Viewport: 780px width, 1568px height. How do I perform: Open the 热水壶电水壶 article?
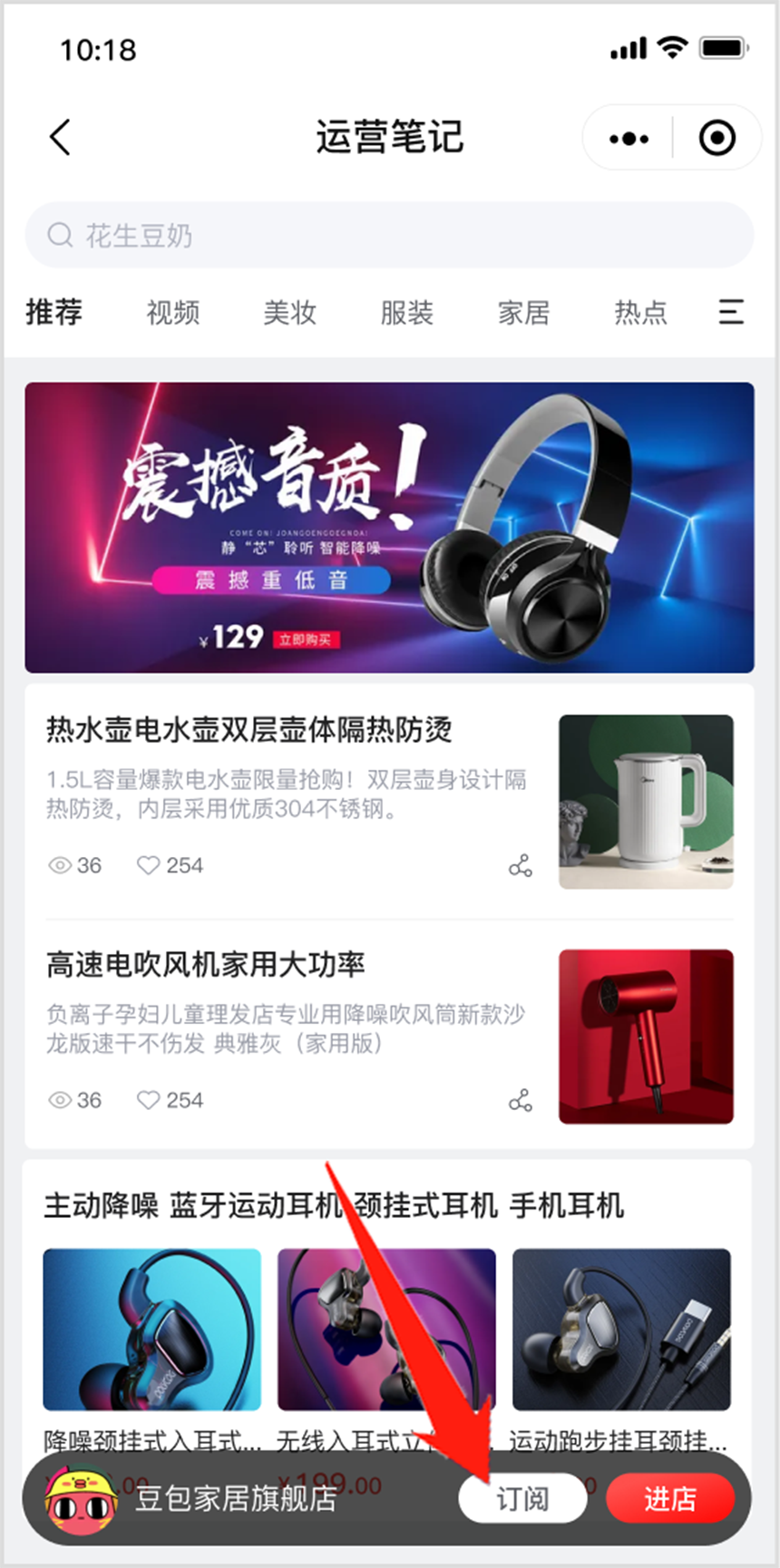point(389,800)
